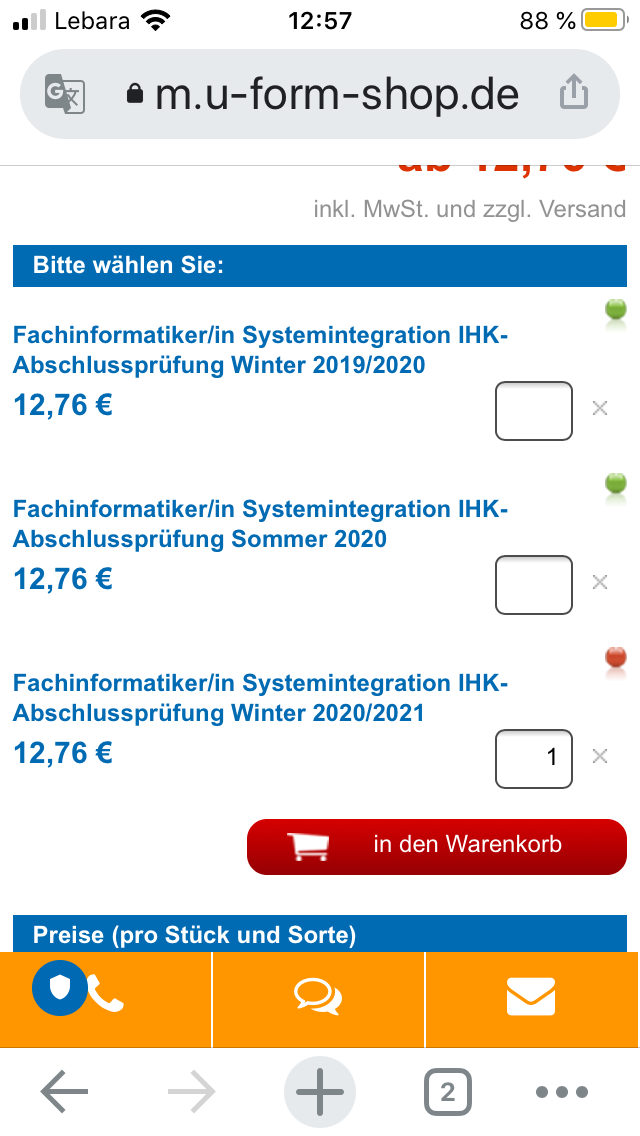This screenshot has width=640, height=1136.
Task: Add items with 'in den Warenkorb'
Action: click(437, 846)
